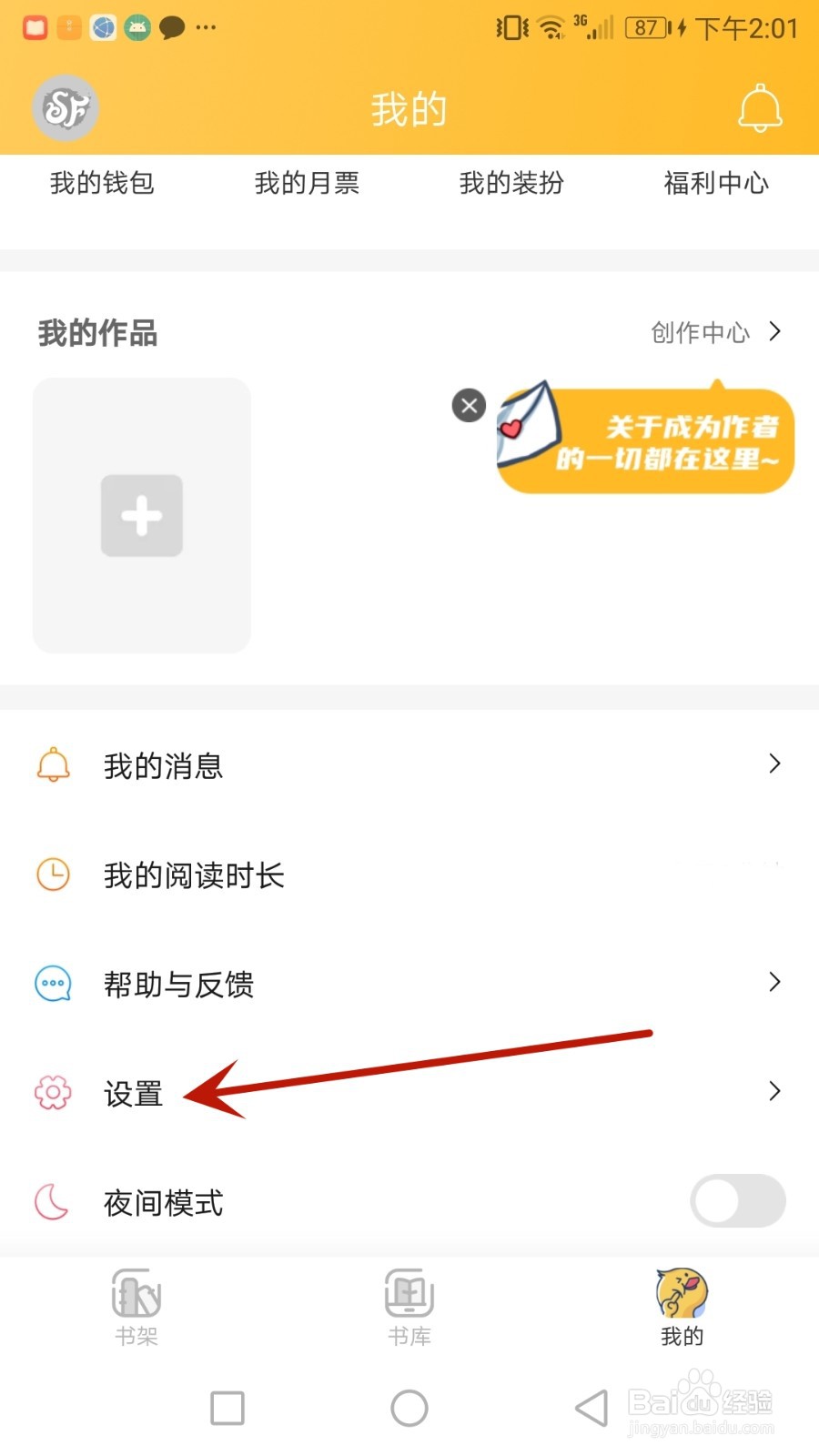Screen dimensions: 819x1456
Task: Toggle the 夜间模式 switch on
Action: click(x=738, y=1201)
